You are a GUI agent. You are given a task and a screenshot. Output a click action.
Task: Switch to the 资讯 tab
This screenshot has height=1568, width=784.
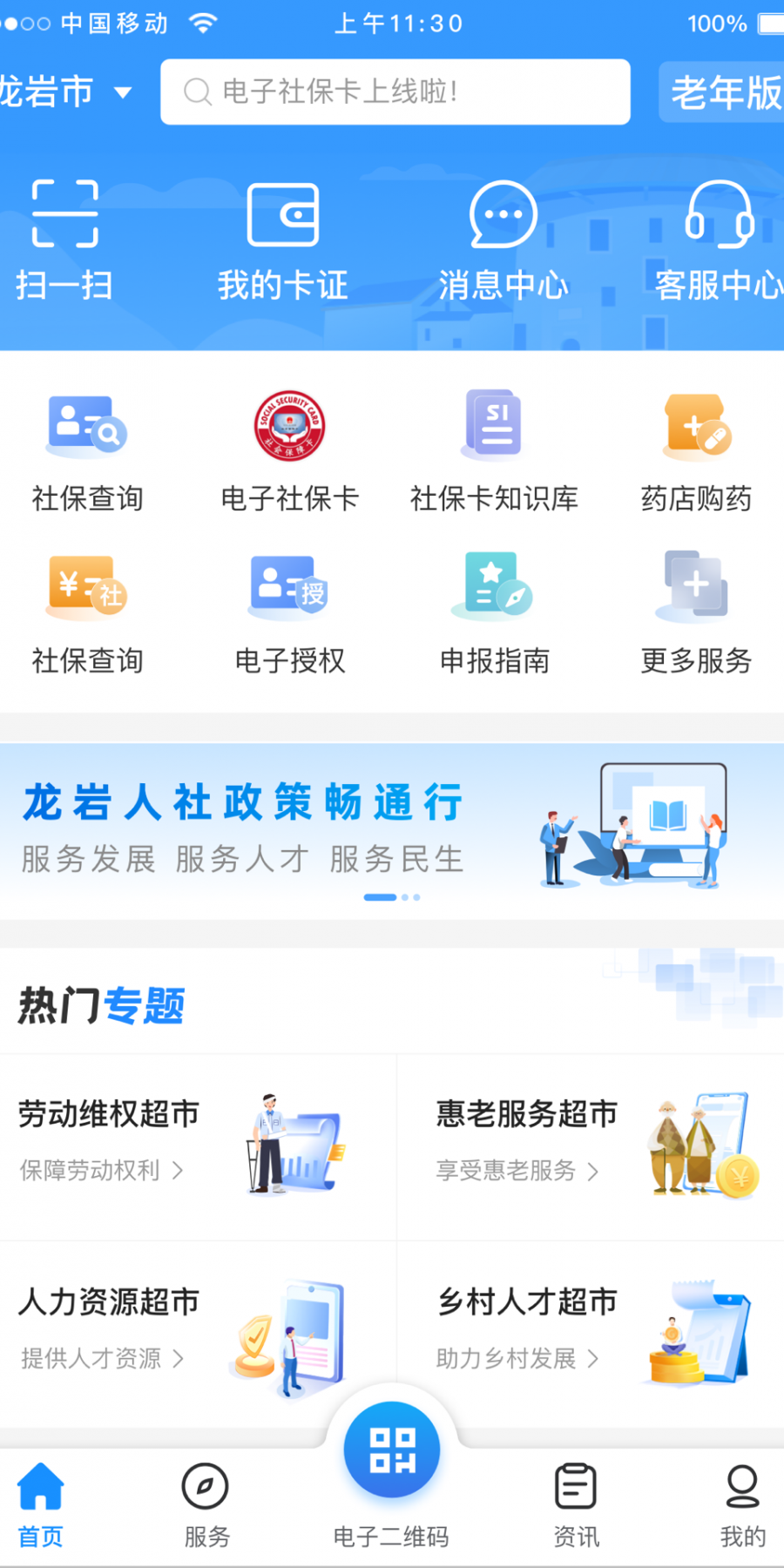pos(576,1505)
